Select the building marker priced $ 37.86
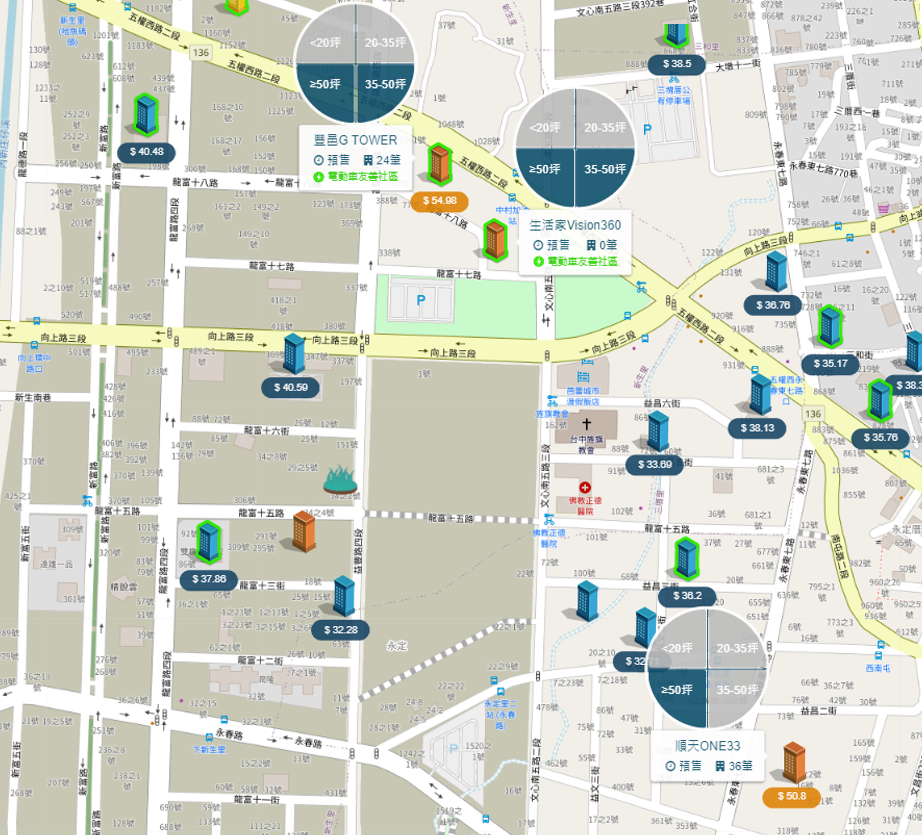 point(208,543)
